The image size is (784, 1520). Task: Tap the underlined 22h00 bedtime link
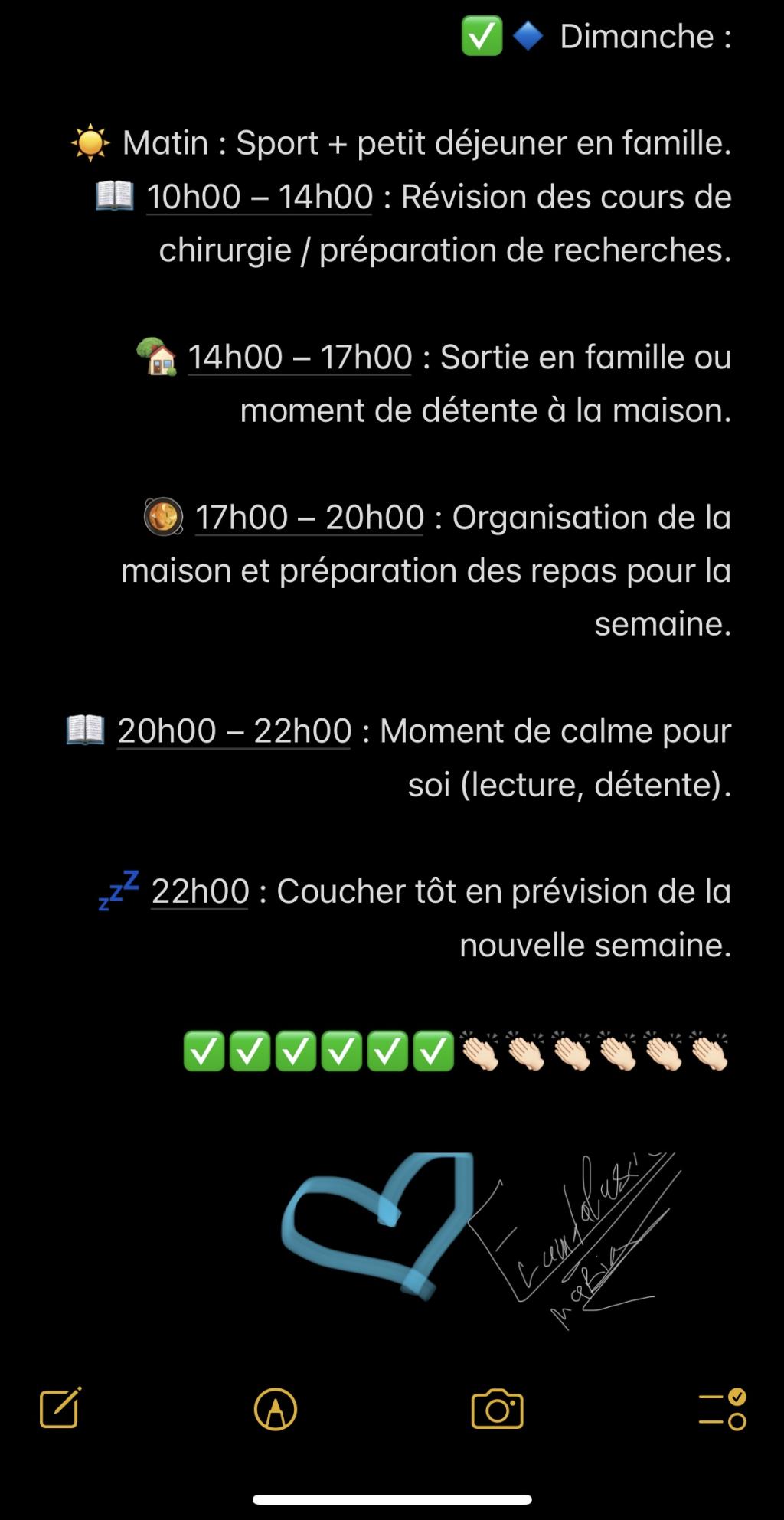201,892
